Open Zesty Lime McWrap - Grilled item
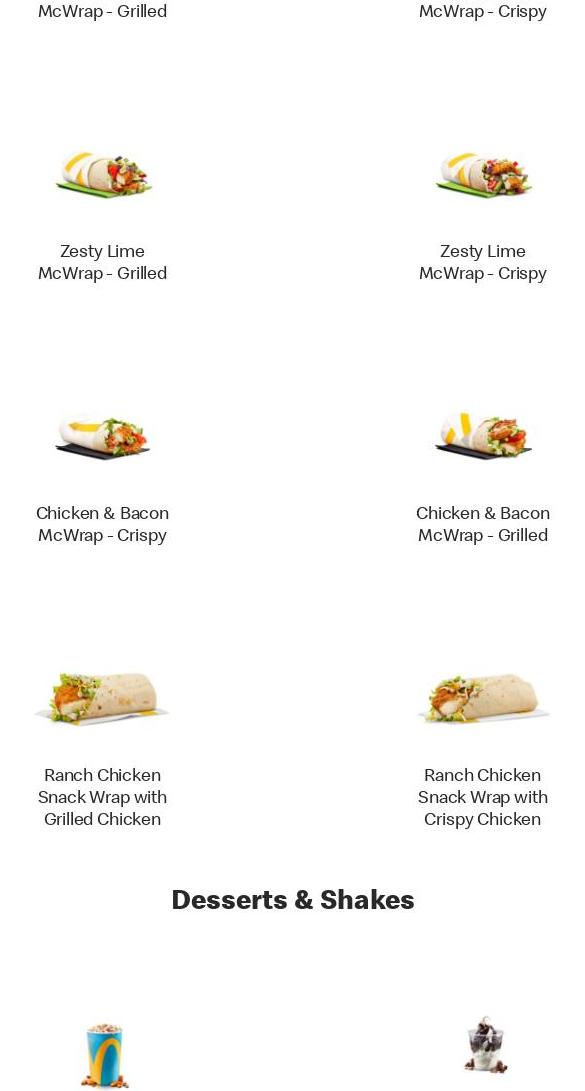 pyautogui.click(x=102, y=262)
